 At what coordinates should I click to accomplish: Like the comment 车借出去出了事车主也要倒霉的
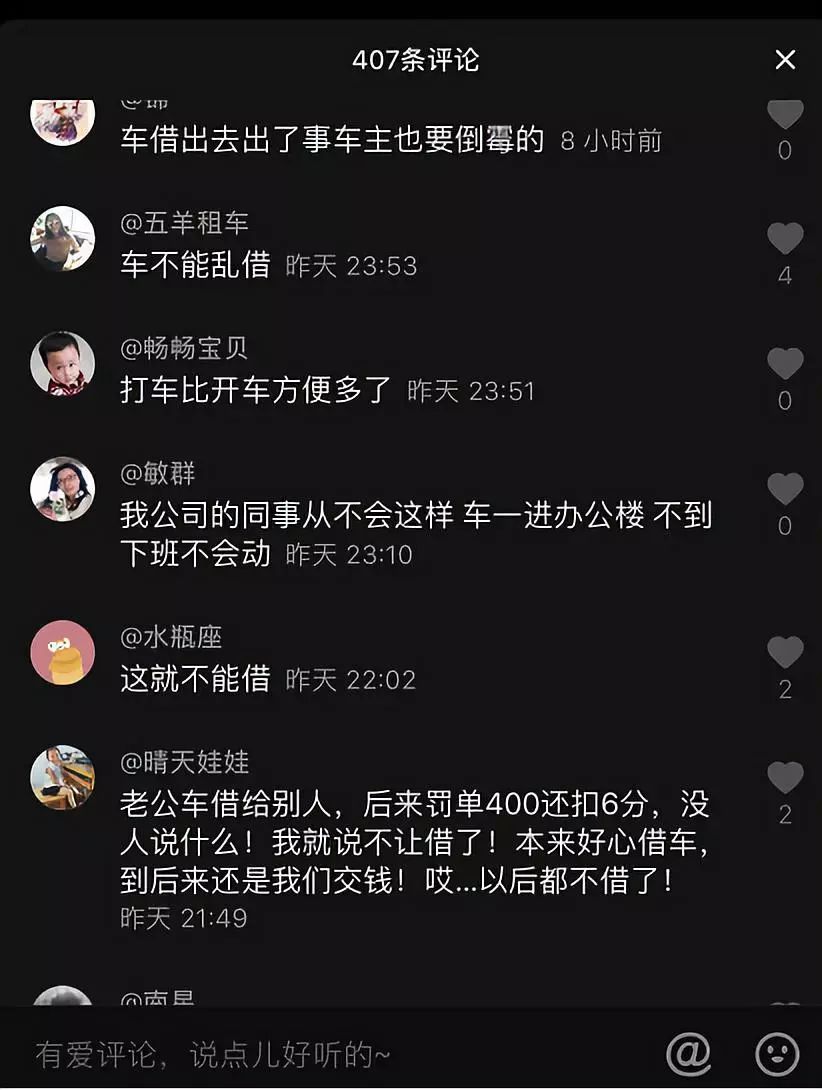(x=785, y=115)
